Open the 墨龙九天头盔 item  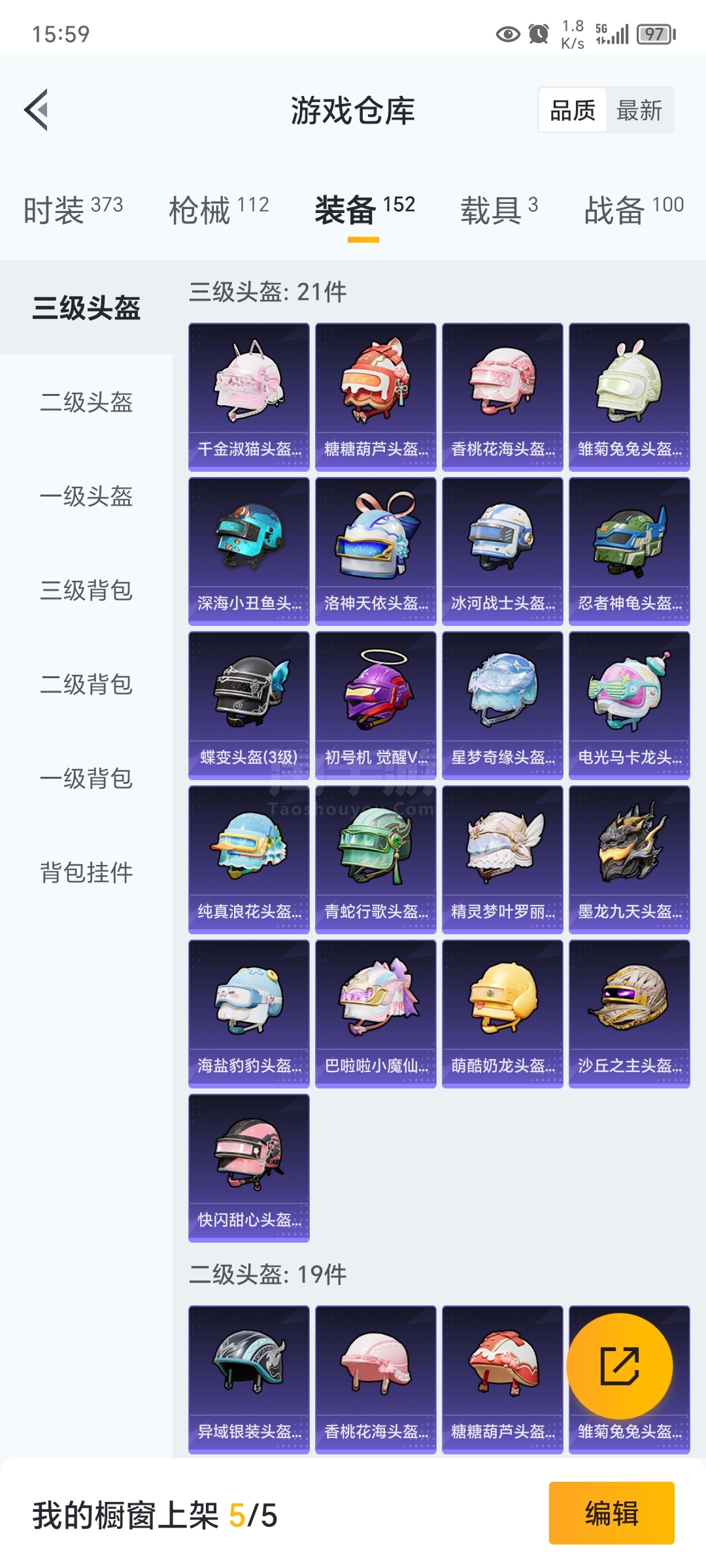coord(630,860)
